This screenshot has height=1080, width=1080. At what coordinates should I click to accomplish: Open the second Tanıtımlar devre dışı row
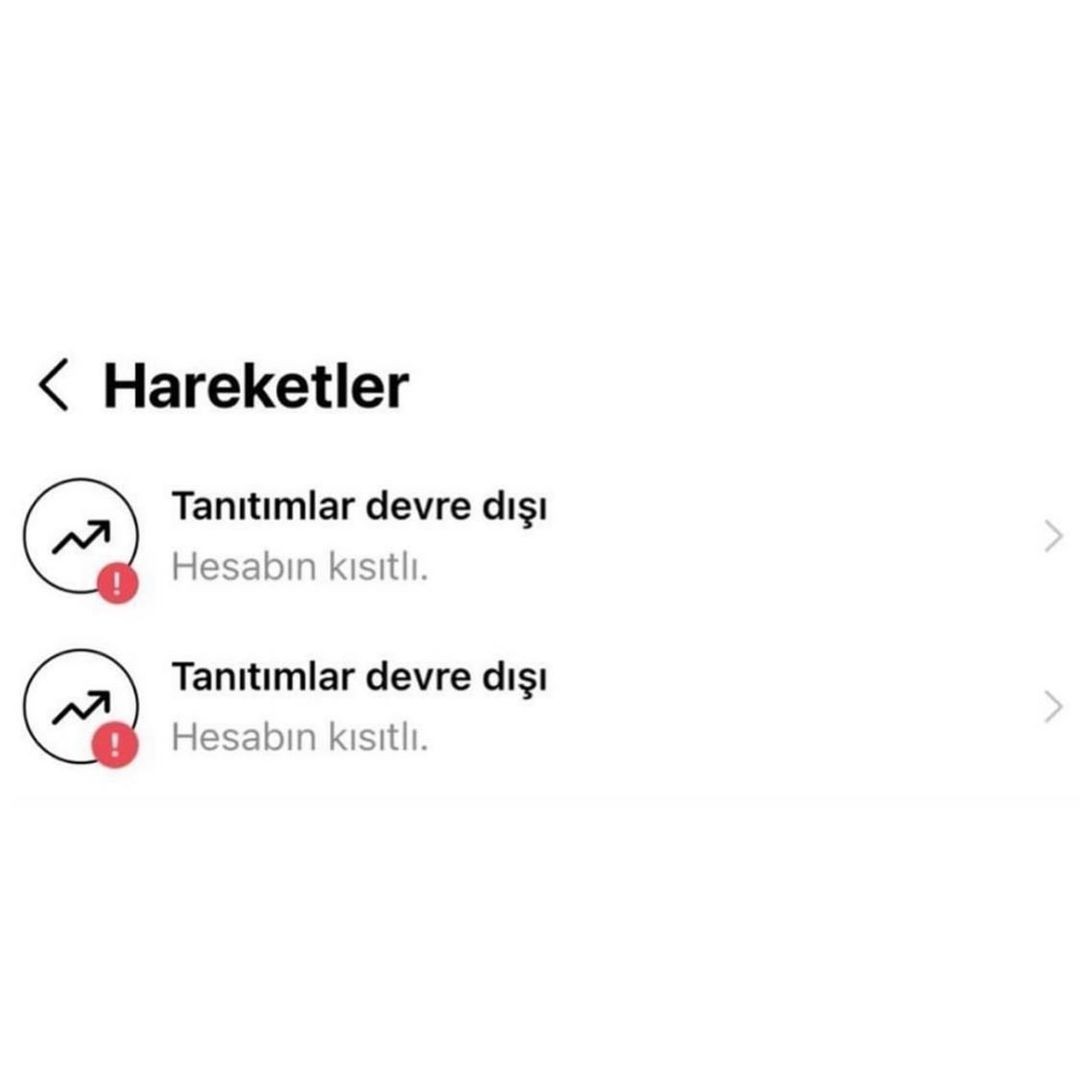click(540, 708)
